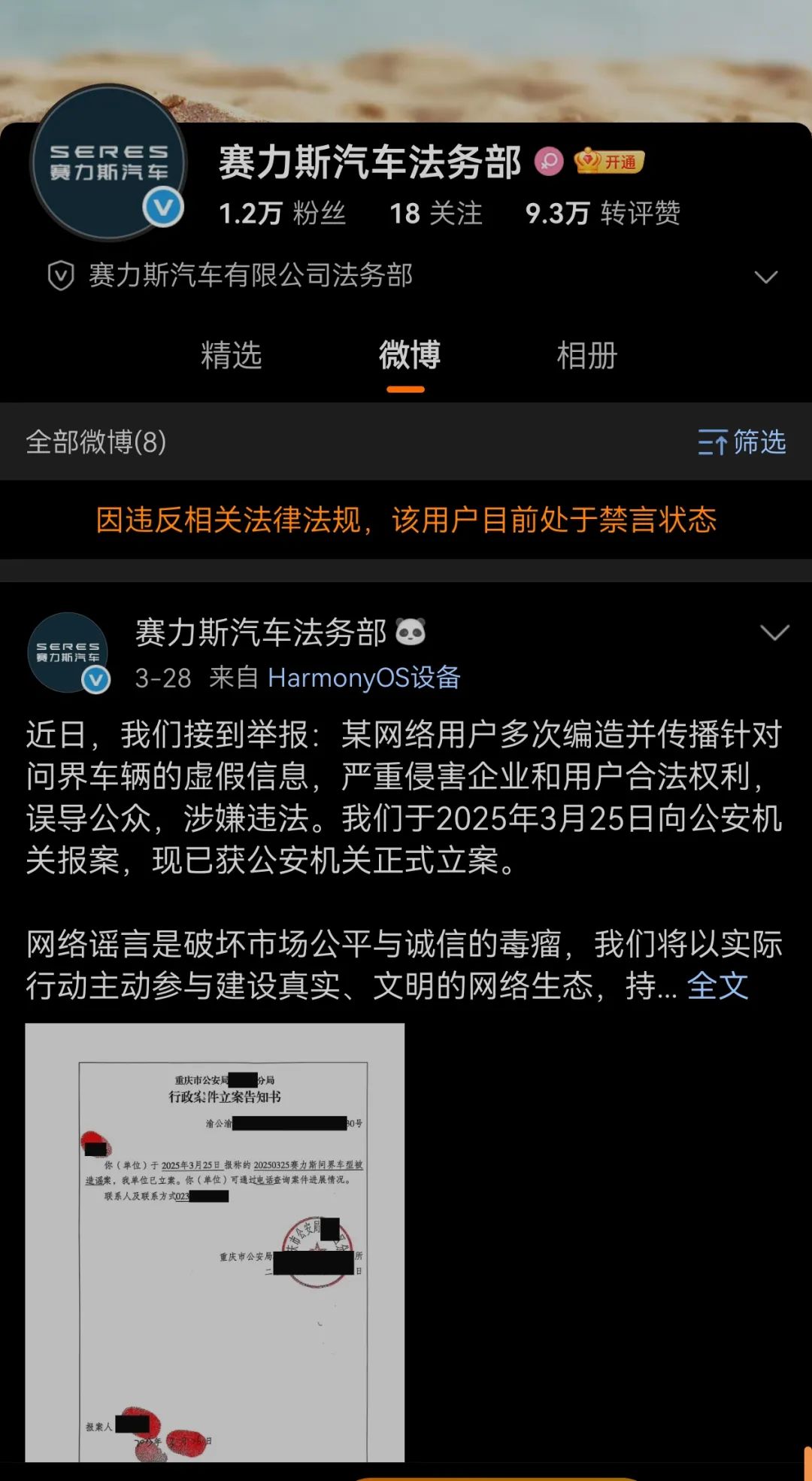Open the dropdown arrow on the 3-28 post

point(774,633)
